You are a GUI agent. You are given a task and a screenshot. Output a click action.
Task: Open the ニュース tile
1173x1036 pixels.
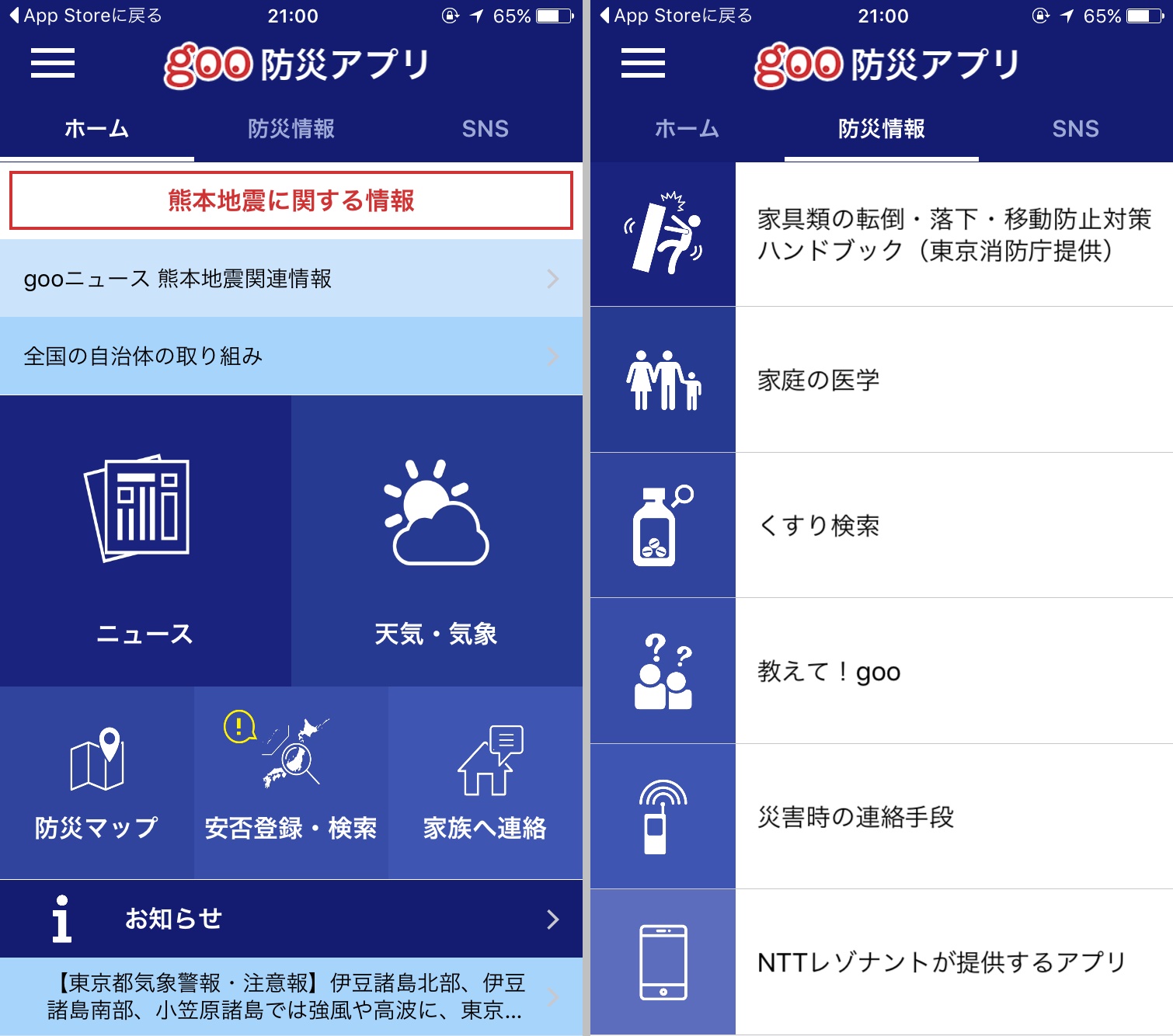pos(145,541)
